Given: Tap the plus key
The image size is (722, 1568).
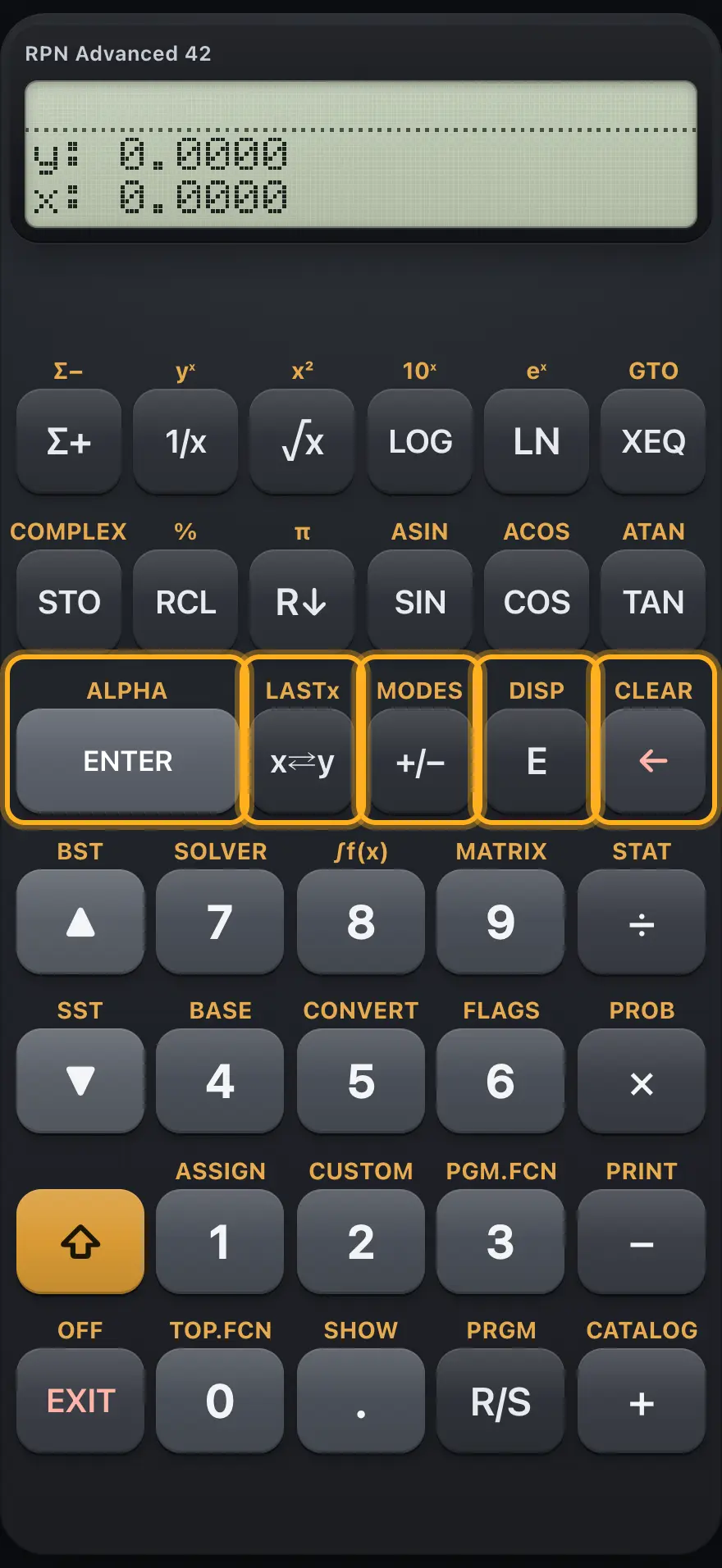Looking at the screenshot, I should point(642,1400).
